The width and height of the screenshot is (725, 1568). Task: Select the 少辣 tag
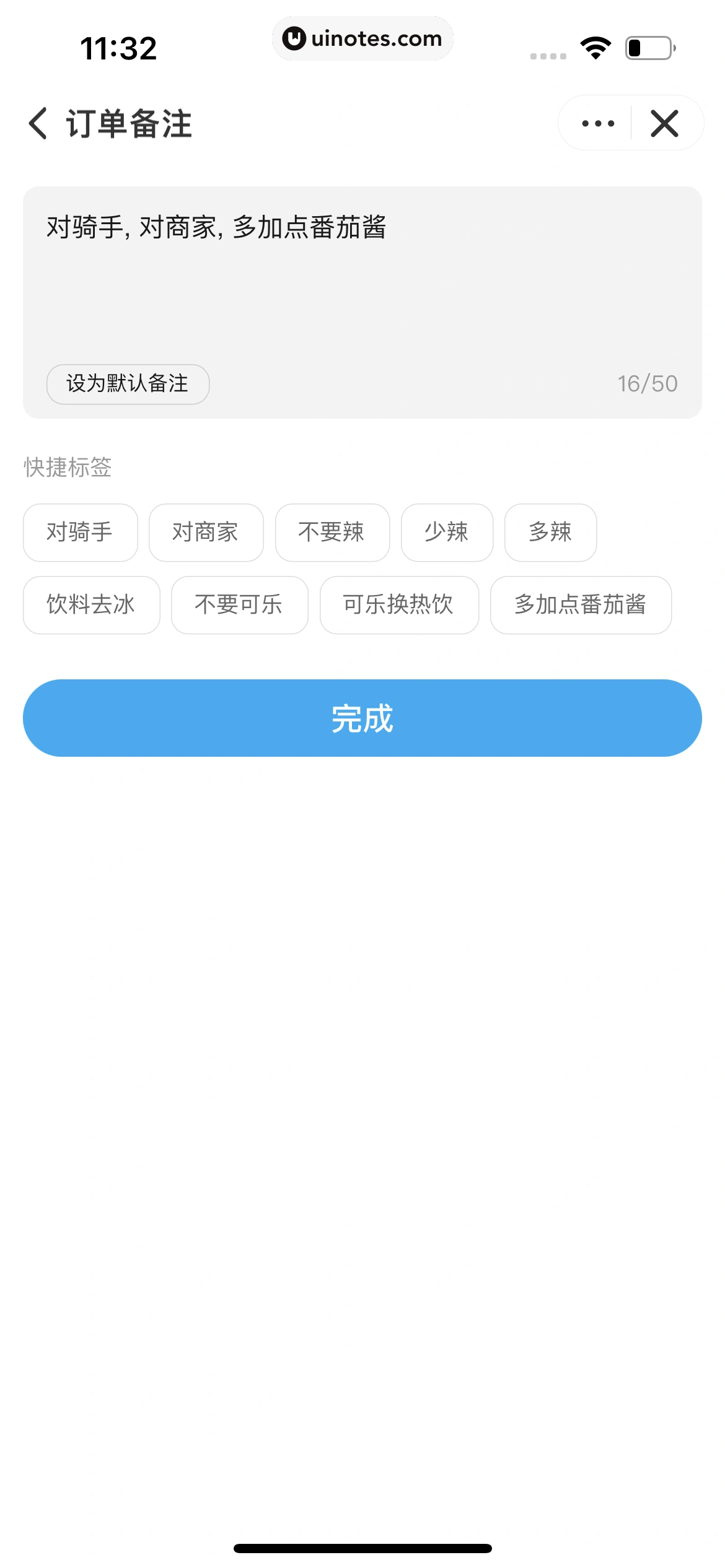447,533
